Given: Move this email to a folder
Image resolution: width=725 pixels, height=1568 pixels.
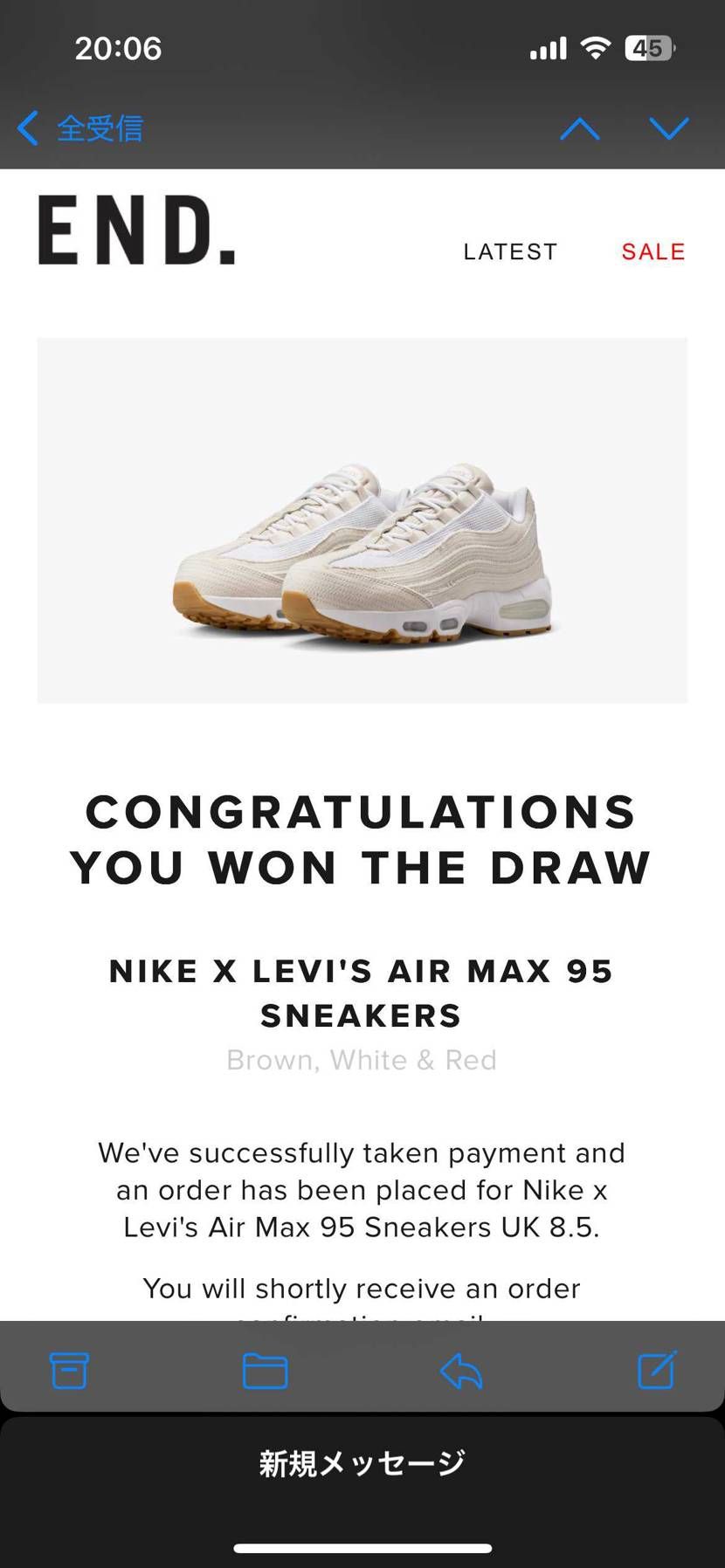Looking at the screenshot, I should (265, 1371).
